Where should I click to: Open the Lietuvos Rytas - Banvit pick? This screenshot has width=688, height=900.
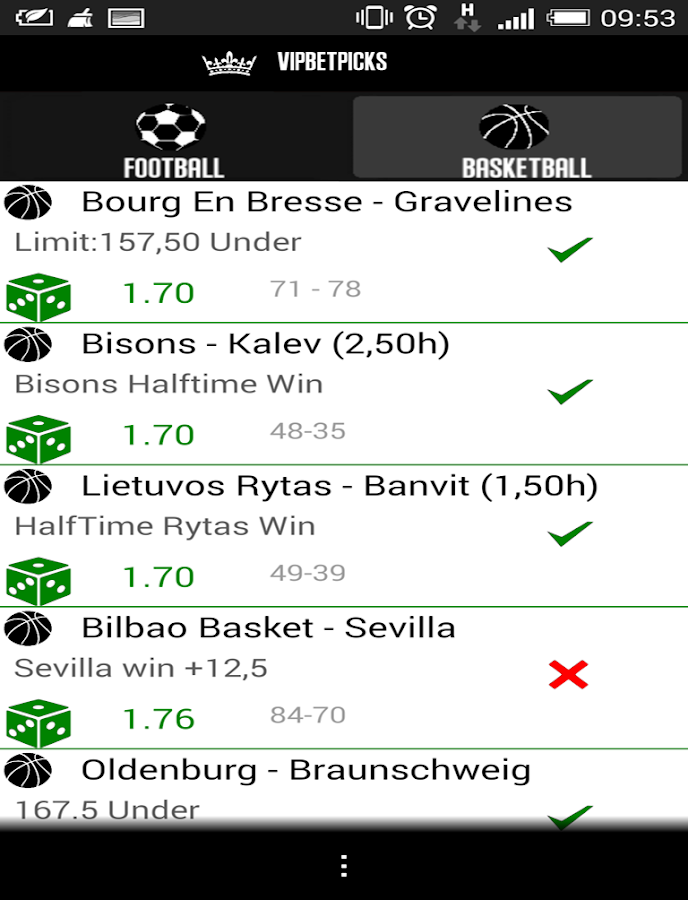pos(338,486)
